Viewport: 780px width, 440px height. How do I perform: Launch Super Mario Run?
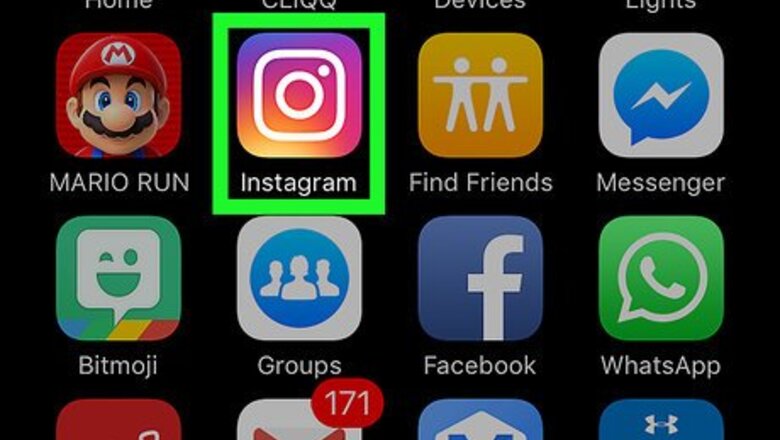coord(118,96)
